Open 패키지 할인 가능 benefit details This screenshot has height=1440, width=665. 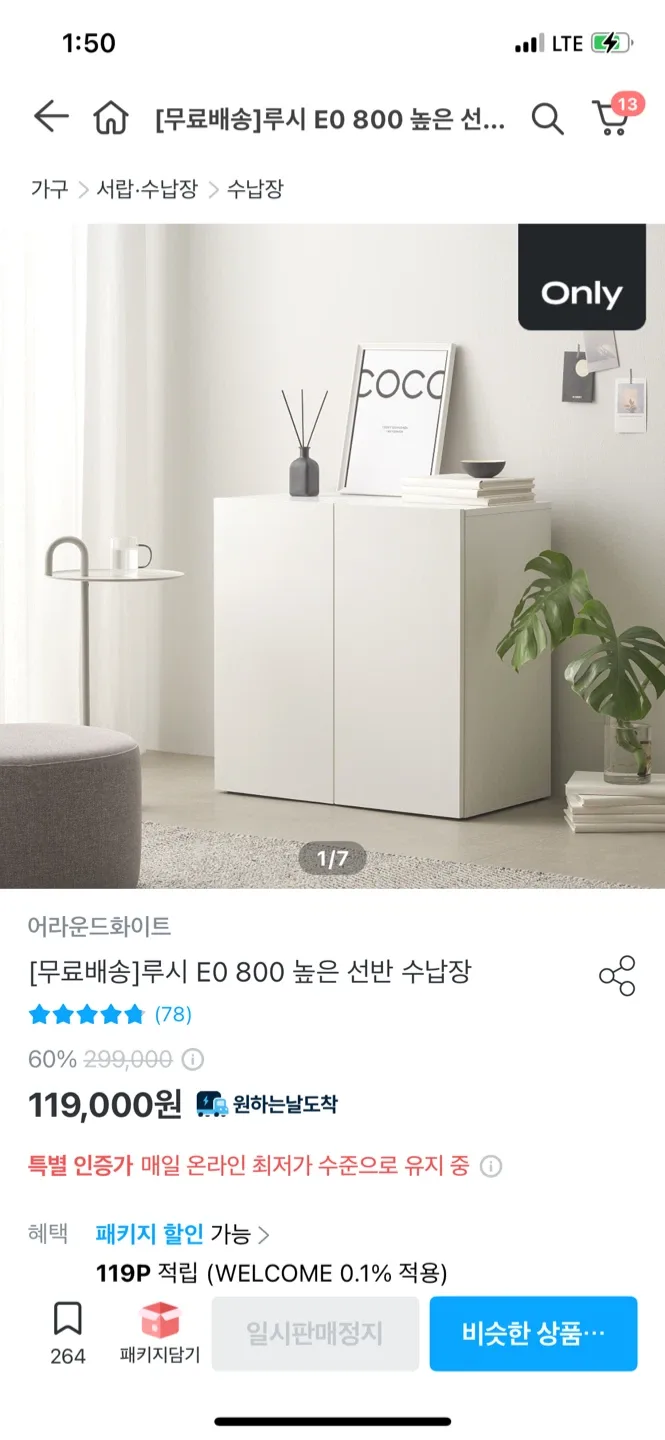click(x=182, y=1234)
